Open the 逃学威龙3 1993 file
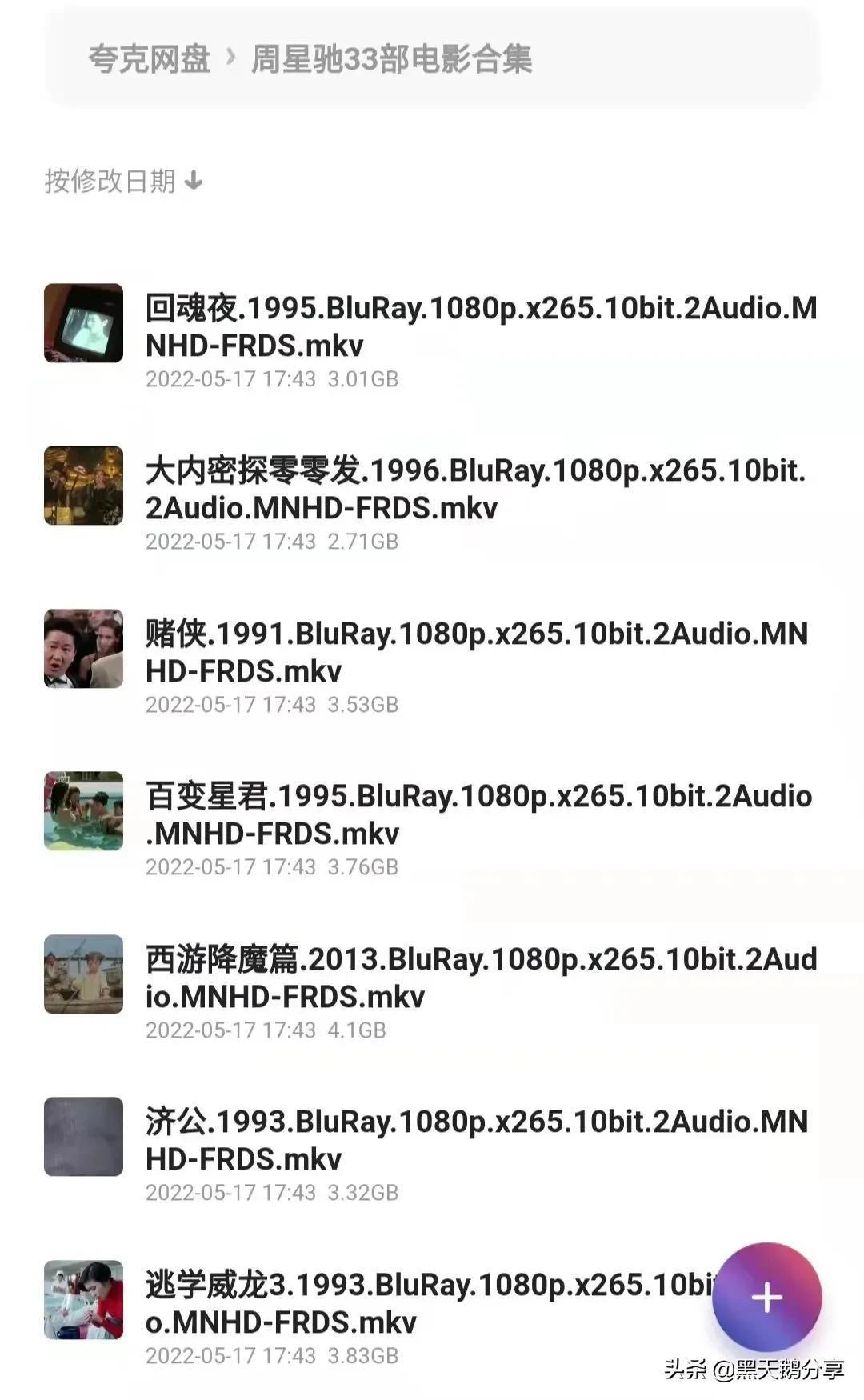The height and width of the screenshot is (1400, 864). (x=424, y=1302)
